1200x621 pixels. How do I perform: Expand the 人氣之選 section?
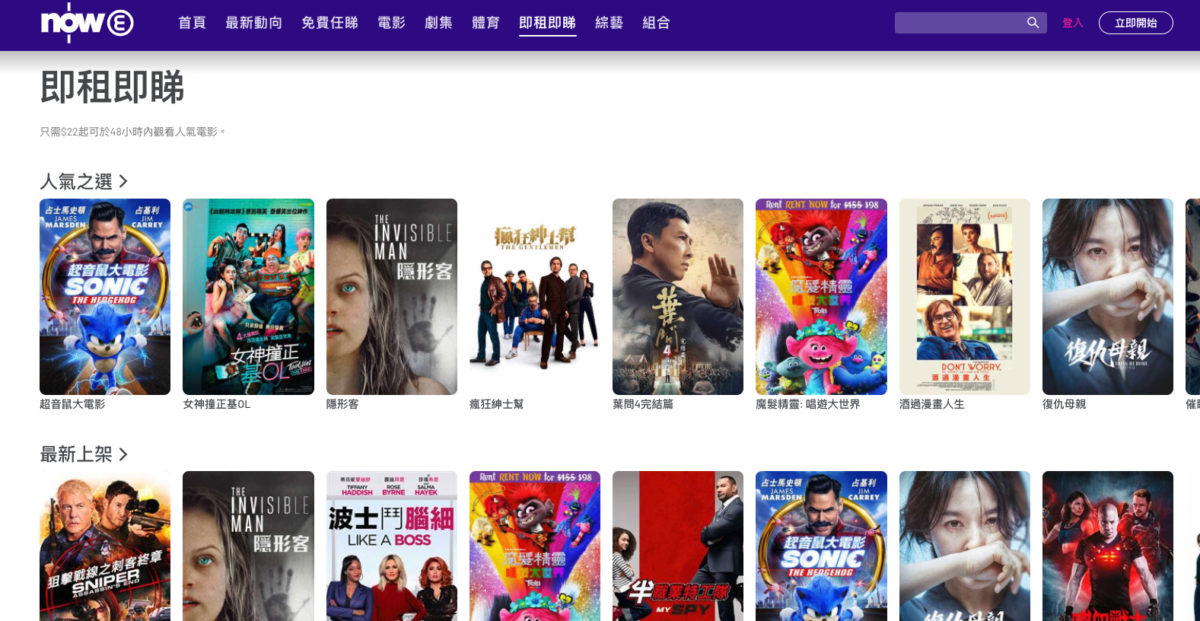84,181
